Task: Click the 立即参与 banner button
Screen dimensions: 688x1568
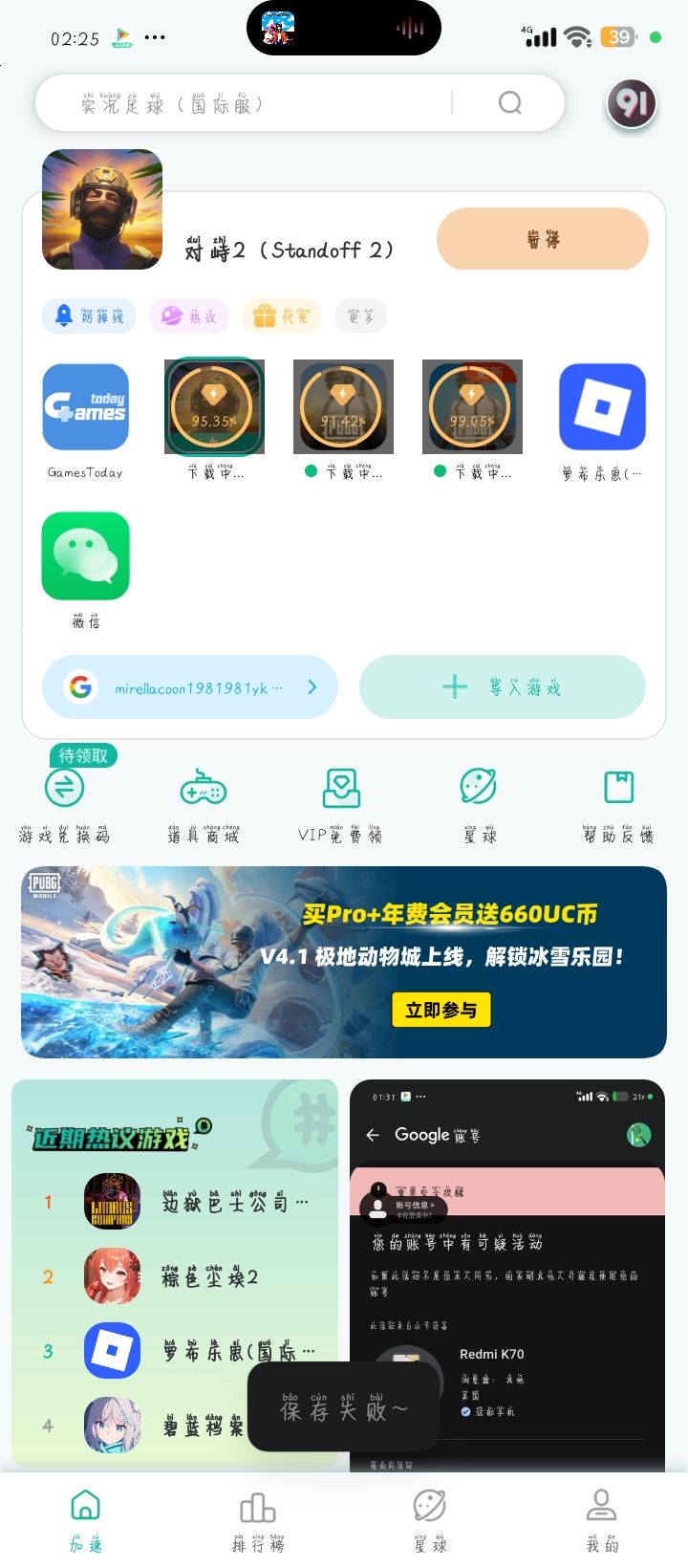Action: pos(441,1009)
